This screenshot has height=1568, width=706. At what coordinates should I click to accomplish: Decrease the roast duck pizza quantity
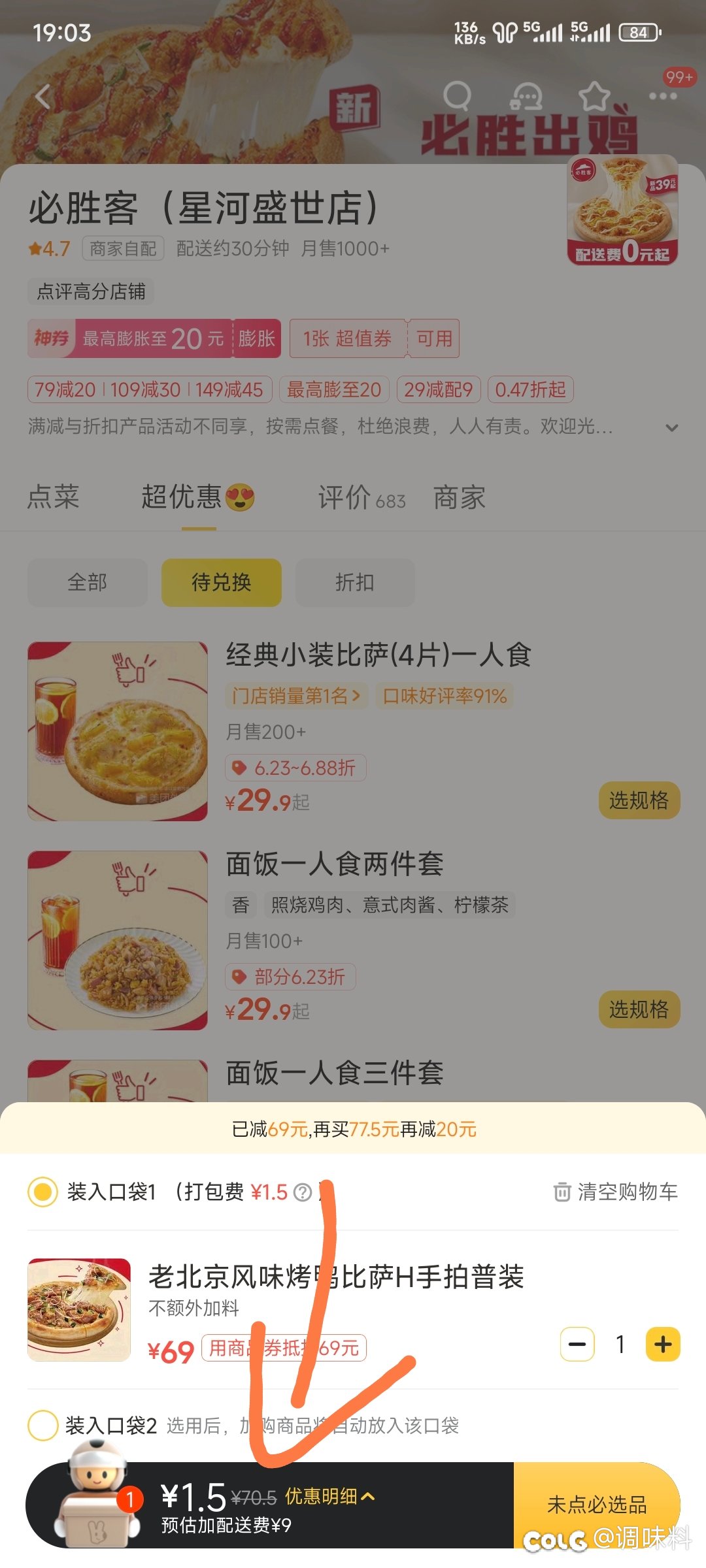click(577, 1345)
